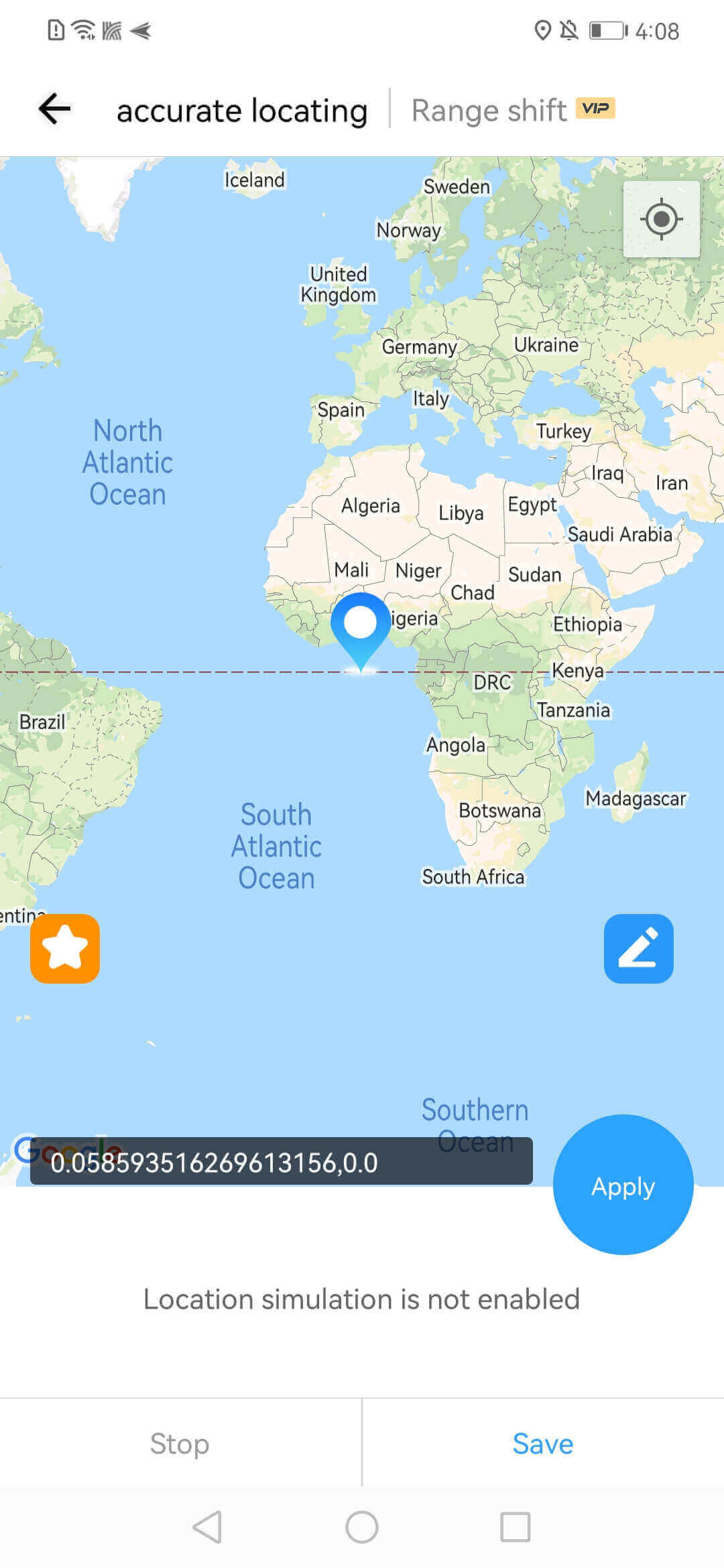Open recent apps from the navigation bar
Screen dimensions: 724x1568
(516, 1527)
